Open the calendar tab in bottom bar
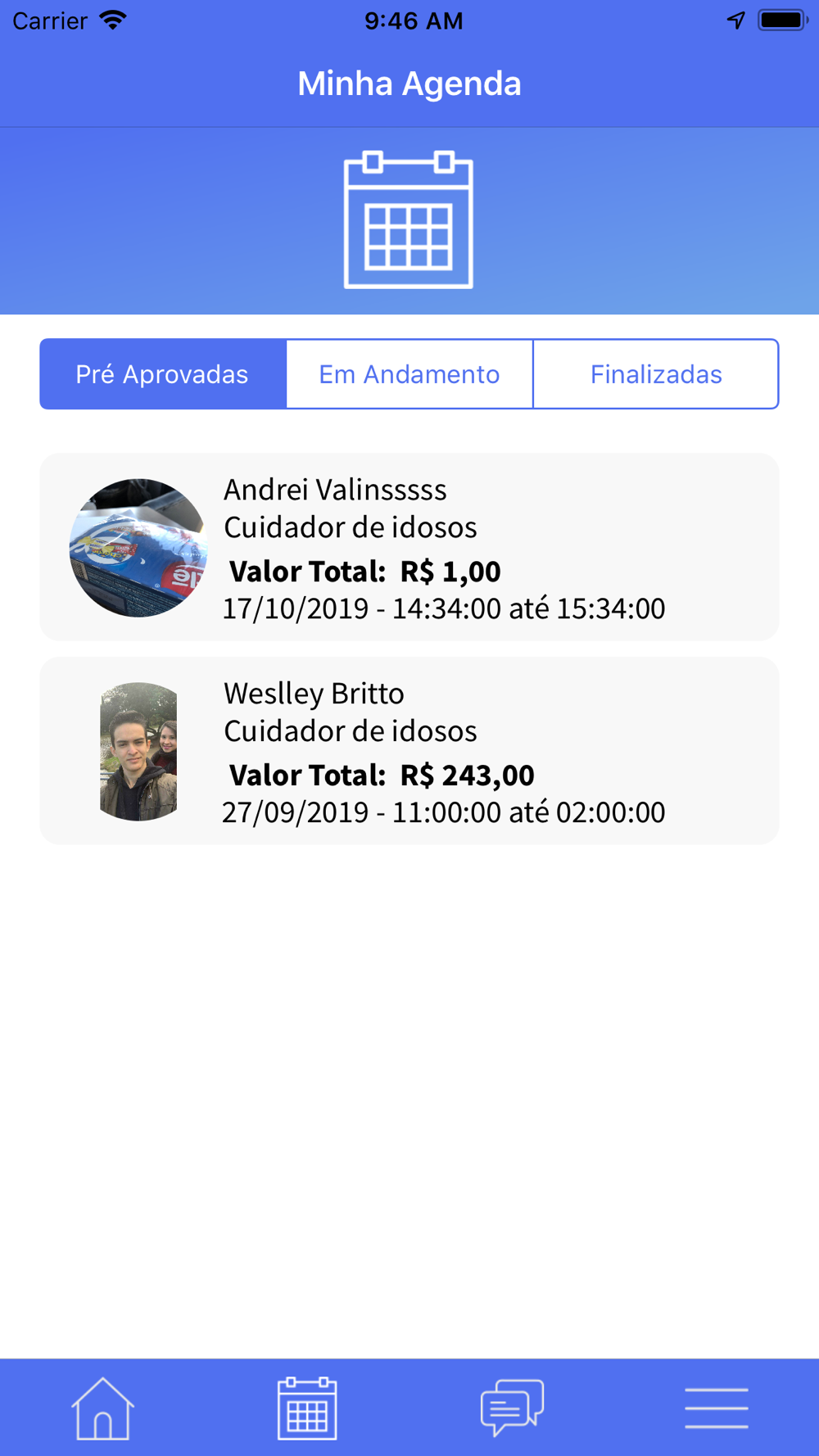819x1456 pixels. point(307,1408)
